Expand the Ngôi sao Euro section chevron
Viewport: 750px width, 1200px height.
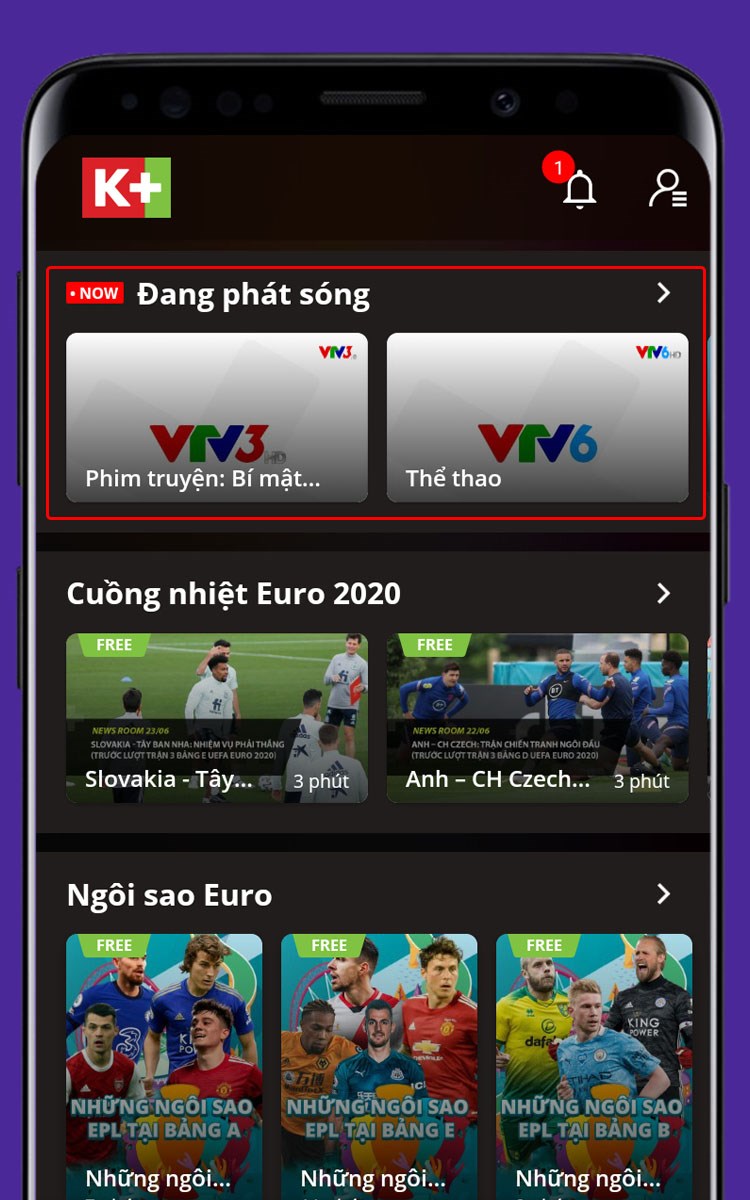tap(664, 895)
